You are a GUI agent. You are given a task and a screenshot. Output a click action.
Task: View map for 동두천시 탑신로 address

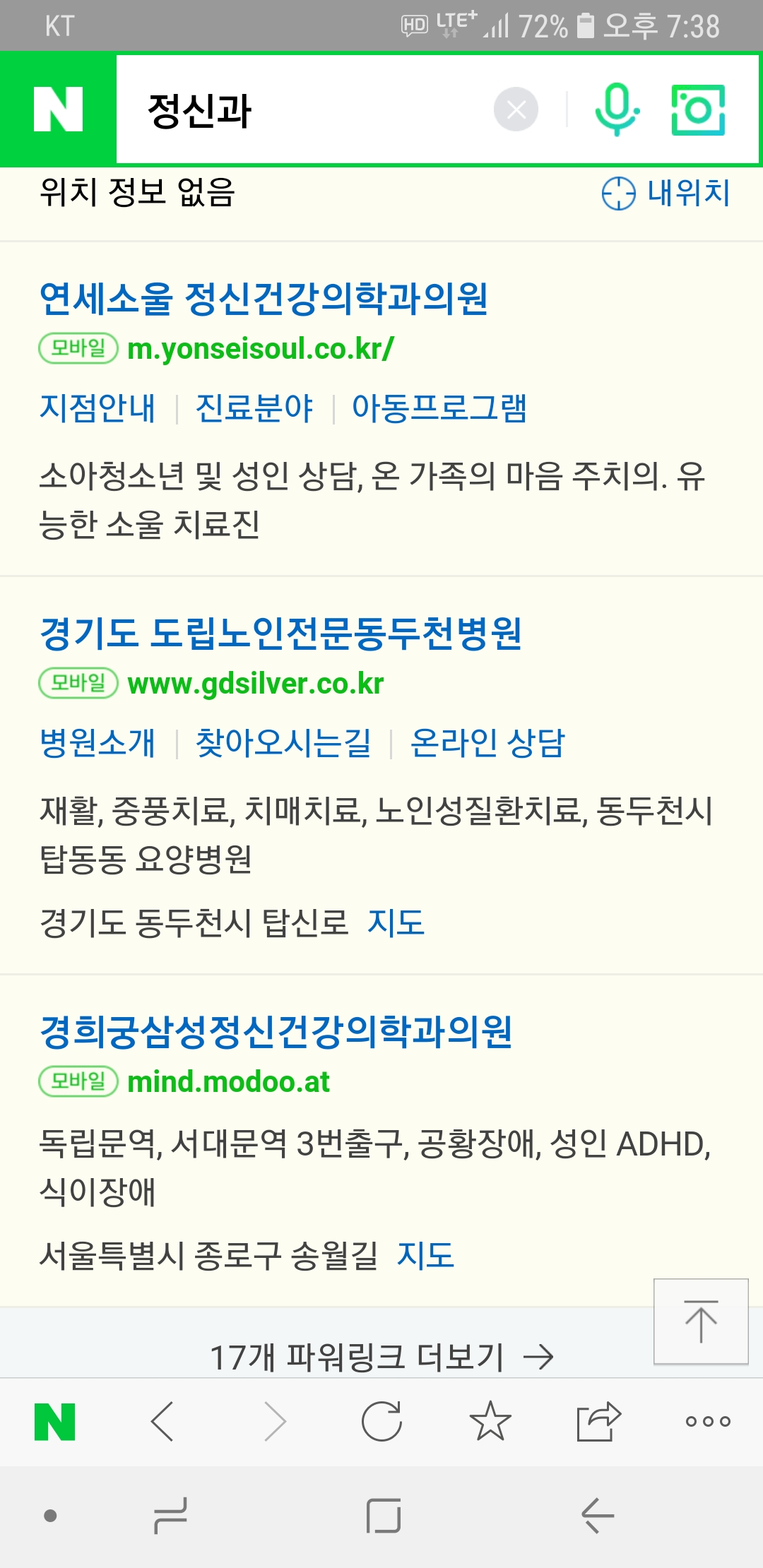point(396,922)
